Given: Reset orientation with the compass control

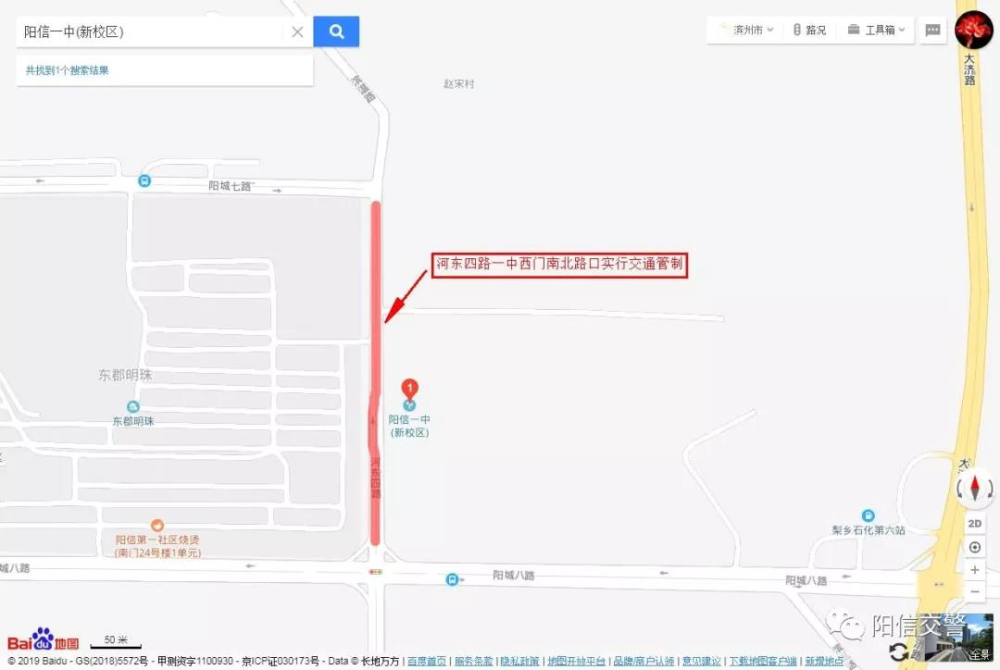Looking at the screenshot, I should (975, 489).
